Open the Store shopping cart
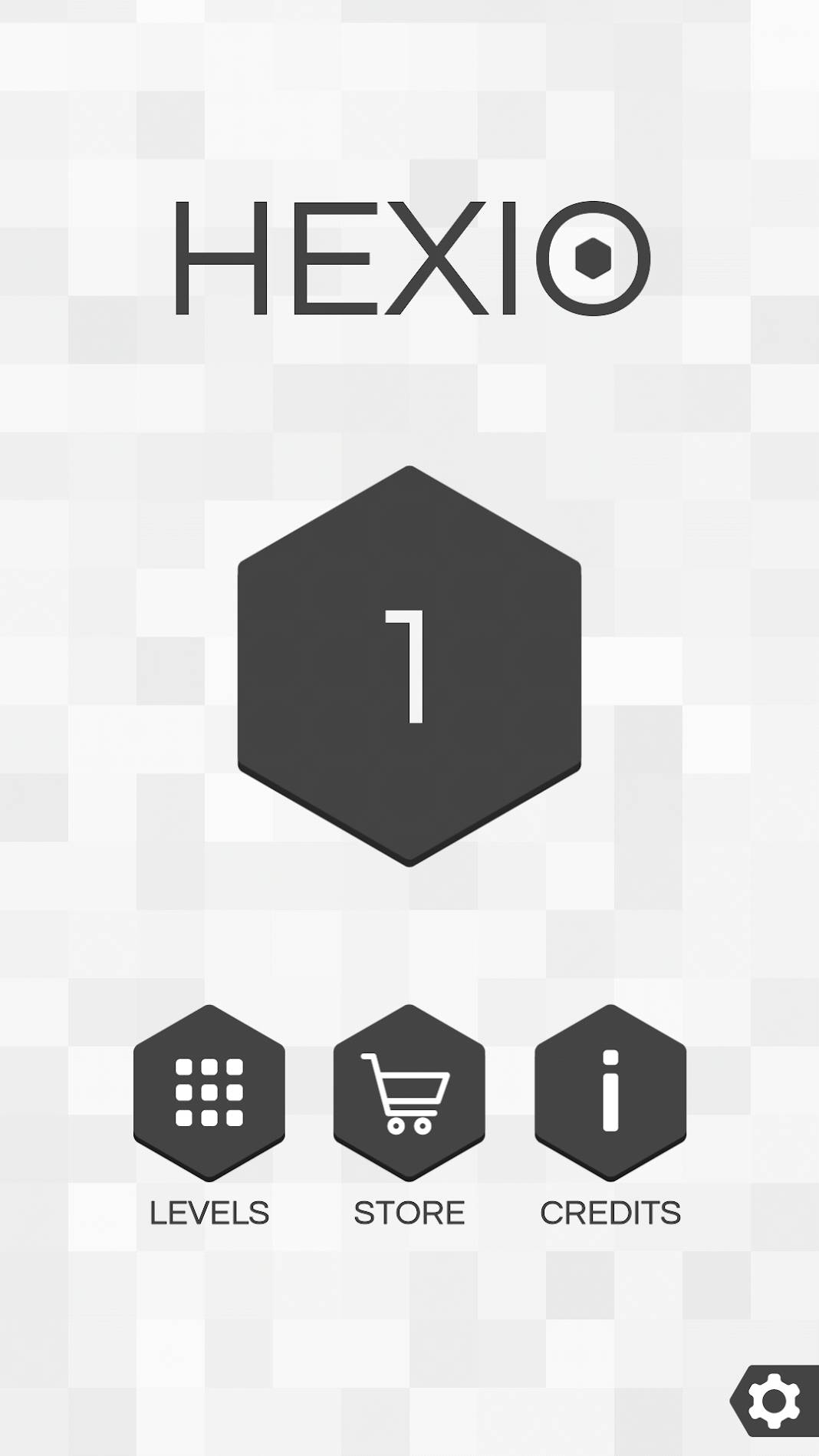 pos(409,1092)
